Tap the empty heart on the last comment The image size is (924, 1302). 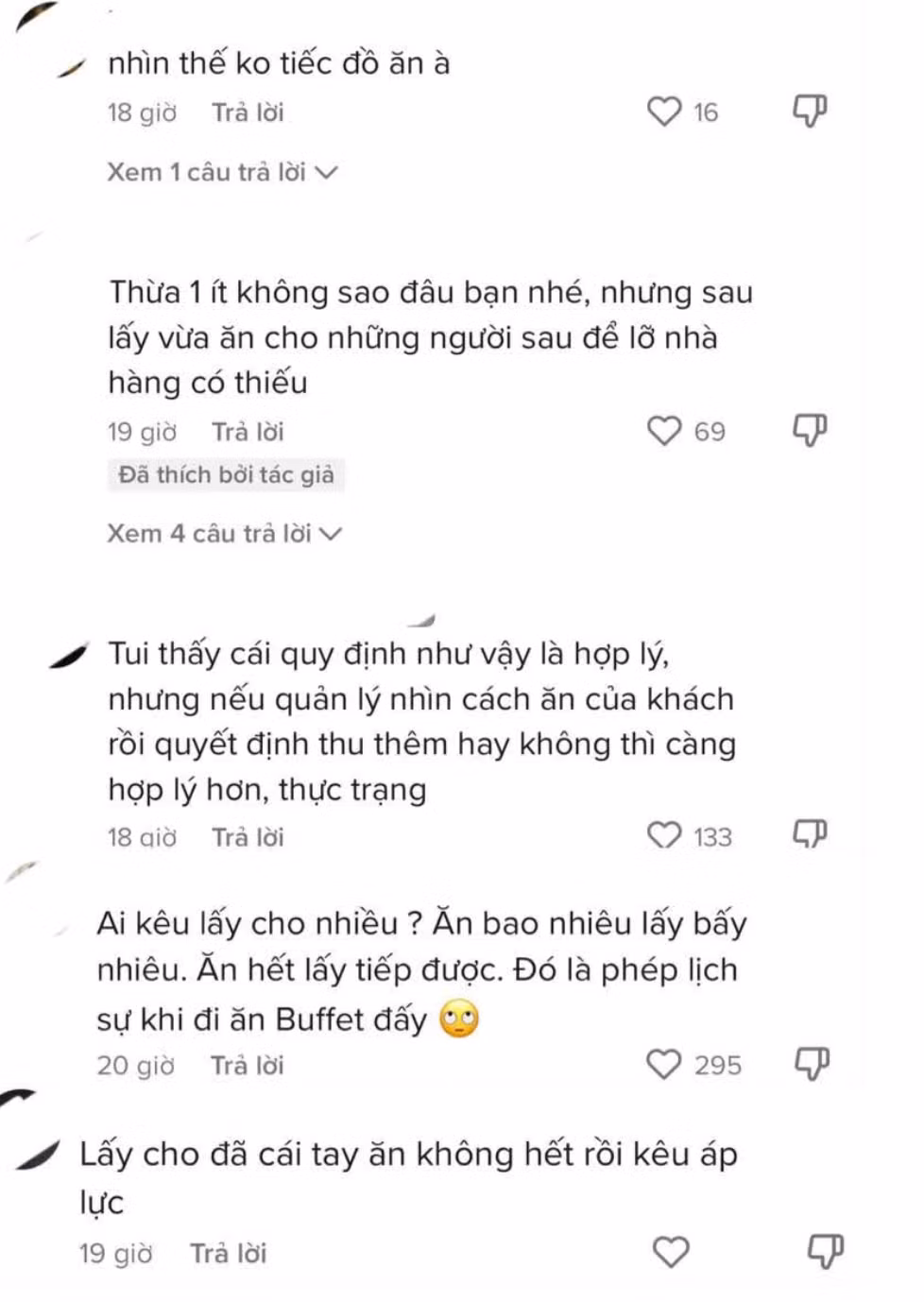click(672, 1253)
